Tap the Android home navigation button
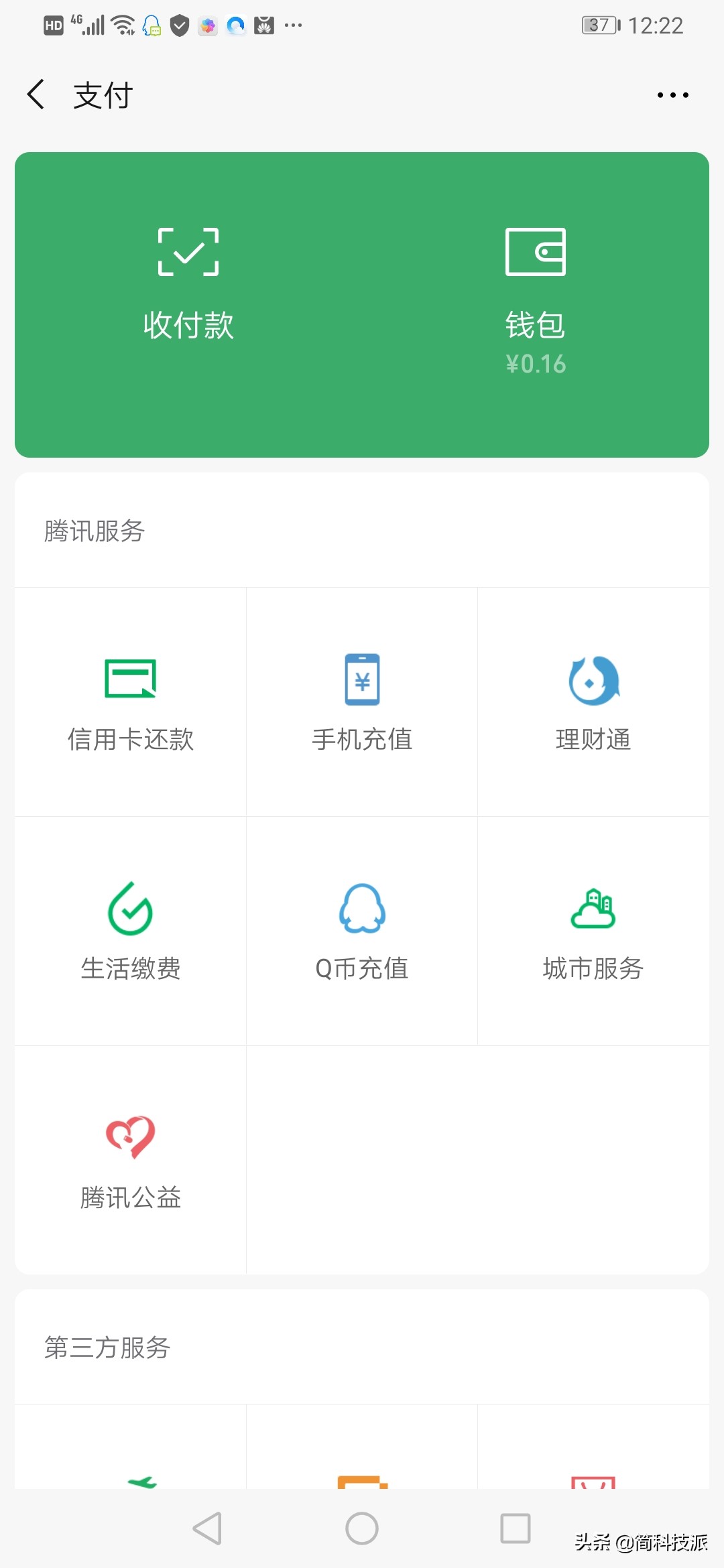 (362, 1530)
